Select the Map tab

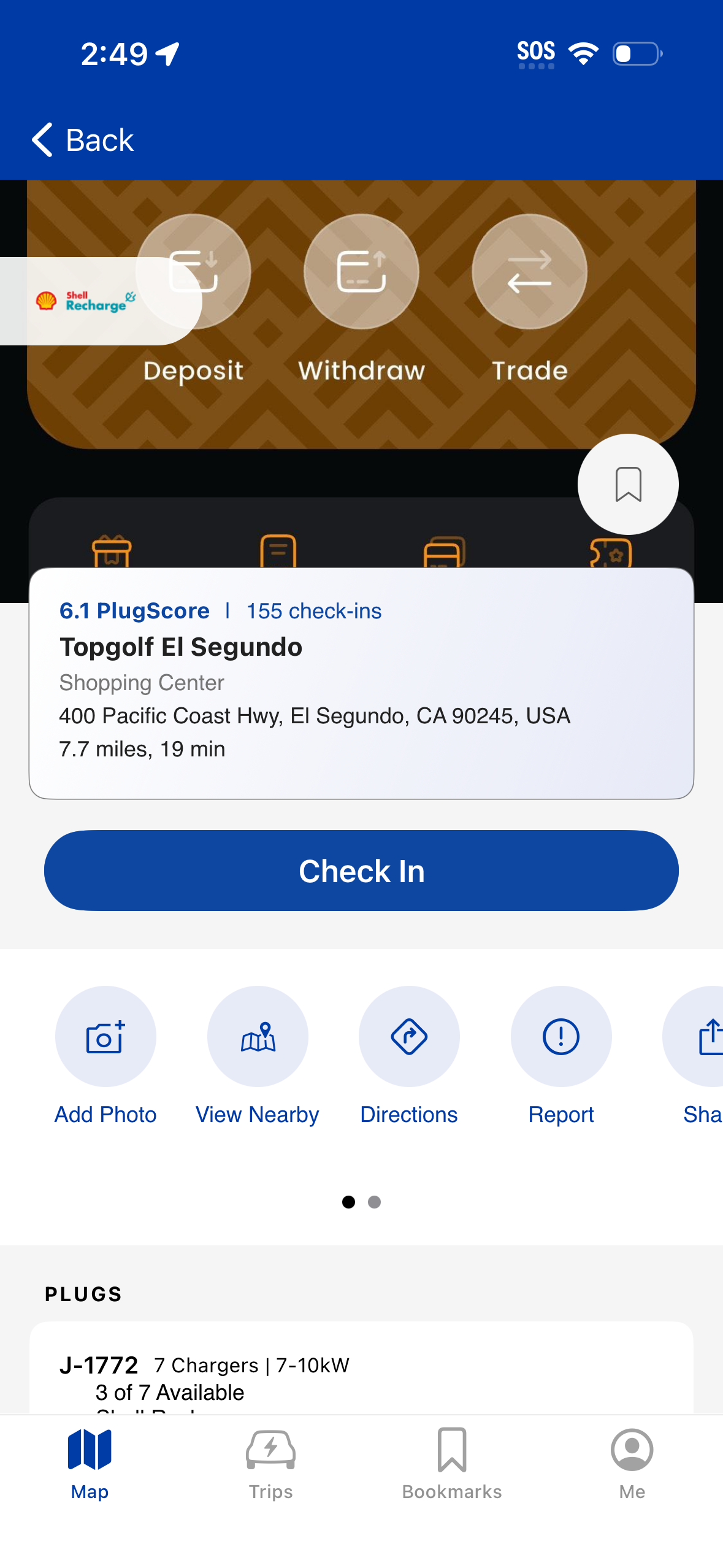tap(90, 1463)
